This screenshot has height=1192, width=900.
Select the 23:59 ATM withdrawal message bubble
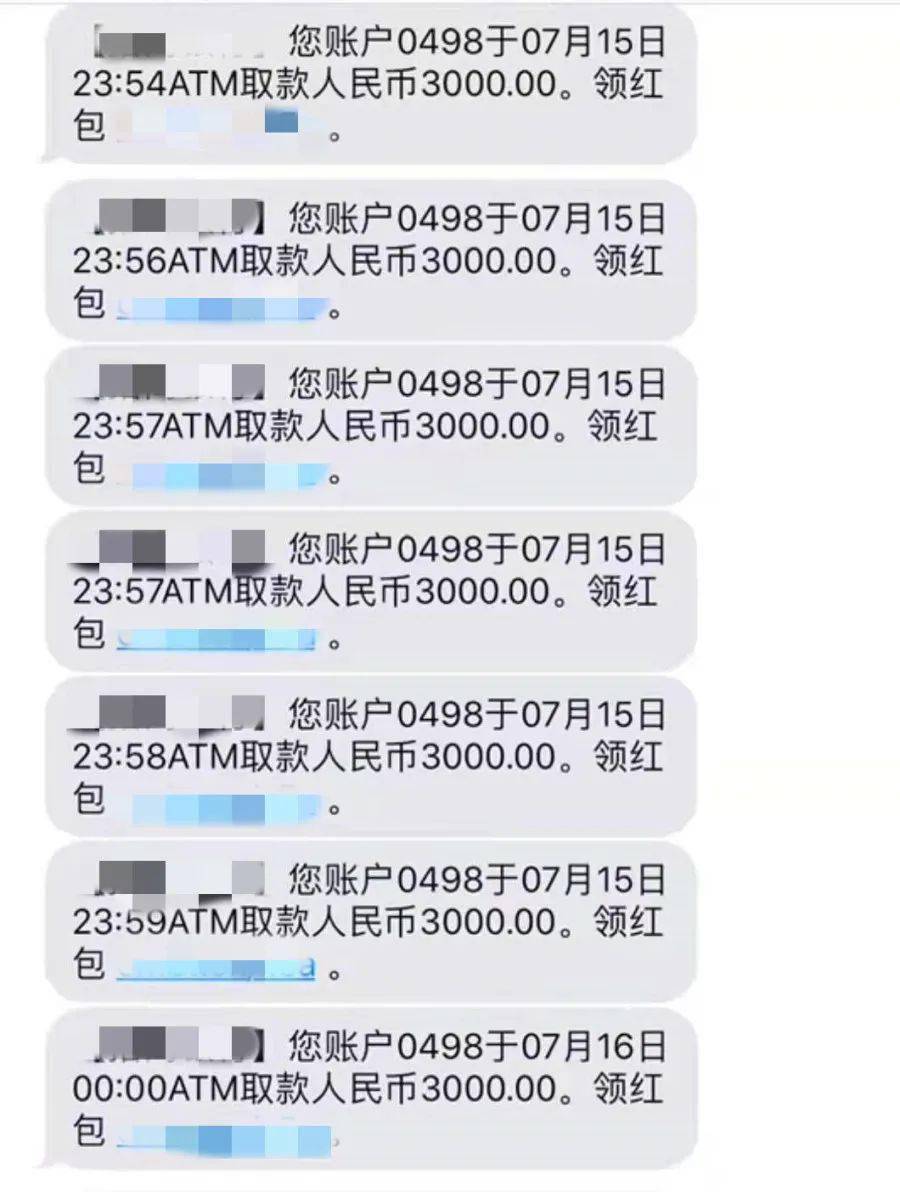pyautogui.click(x=370, y=918)
